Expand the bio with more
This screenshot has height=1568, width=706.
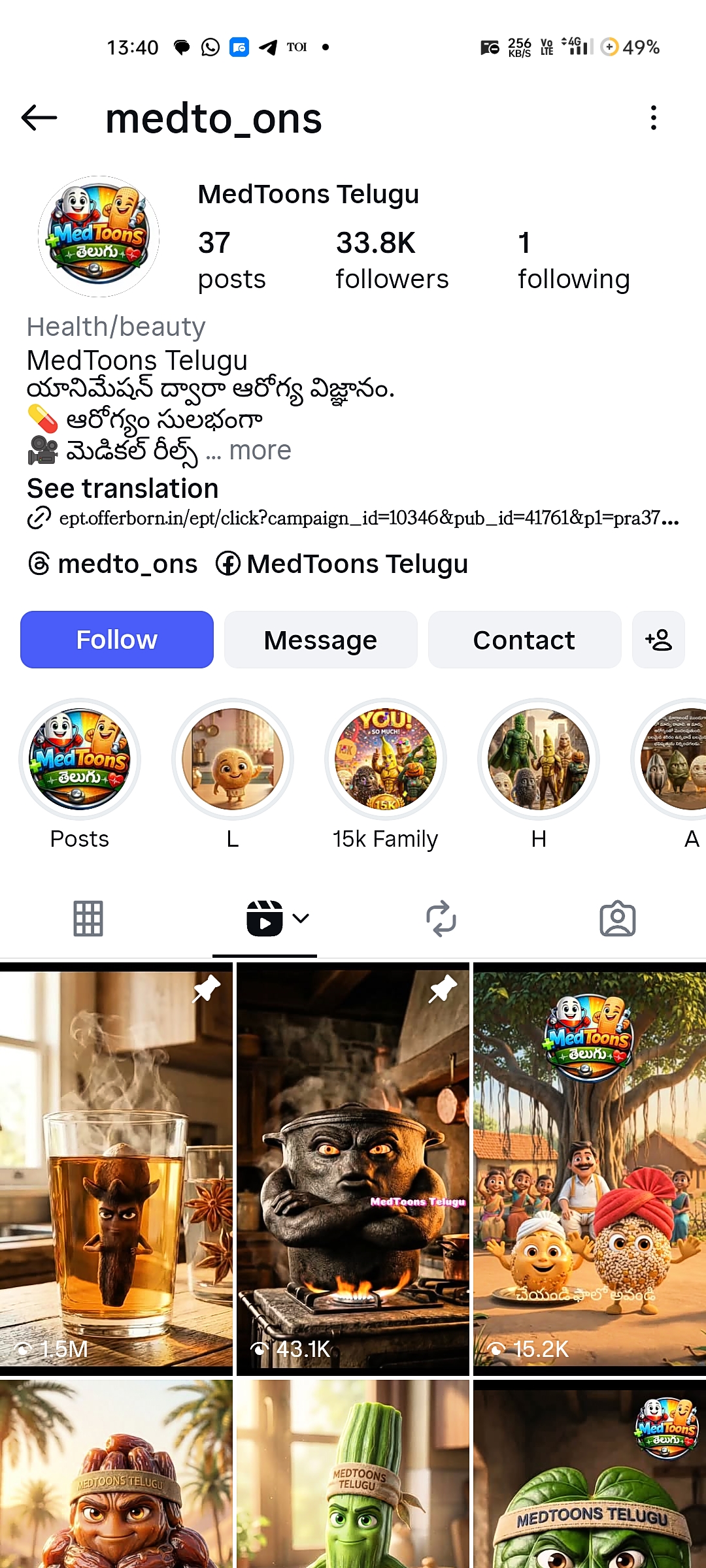[260, 451]
